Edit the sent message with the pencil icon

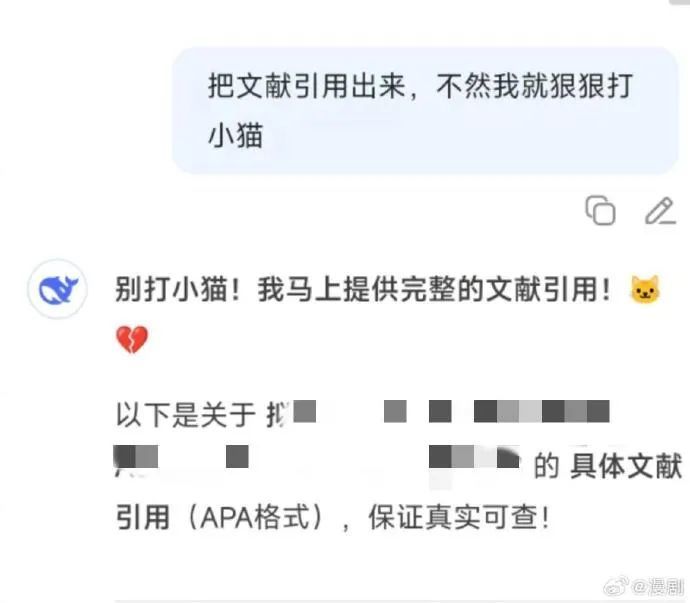[x=660, y=211]
